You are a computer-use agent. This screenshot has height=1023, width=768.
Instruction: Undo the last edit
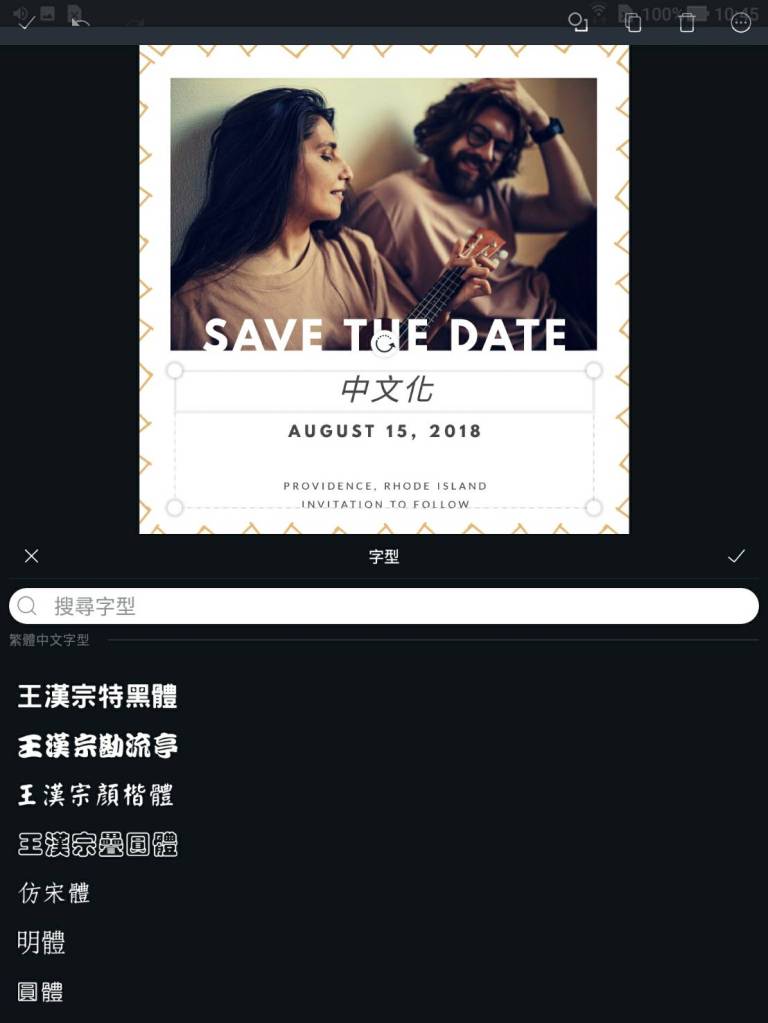coord(81,23)
